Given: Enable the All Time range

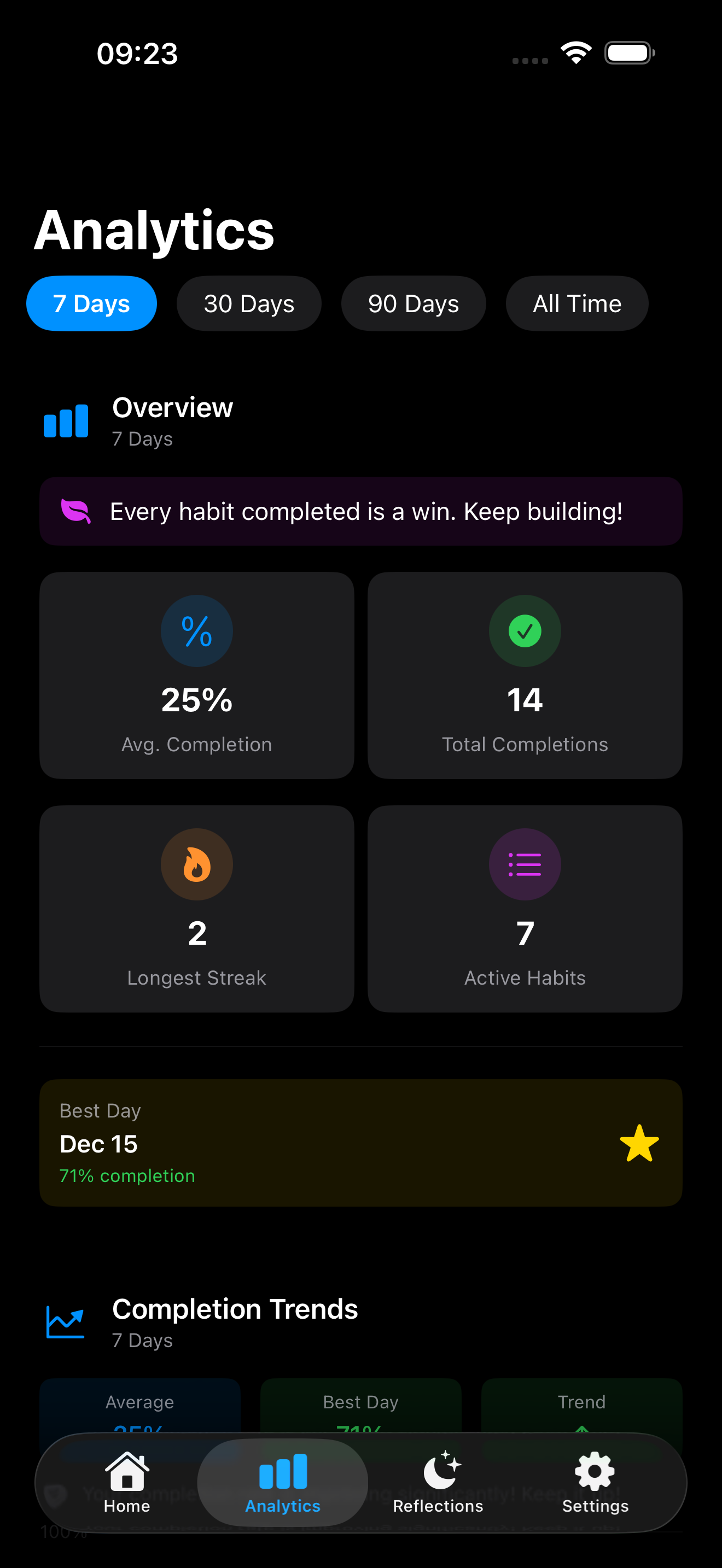Looking at the screenshot, I should pyautogui.click(x=577, y=303).
